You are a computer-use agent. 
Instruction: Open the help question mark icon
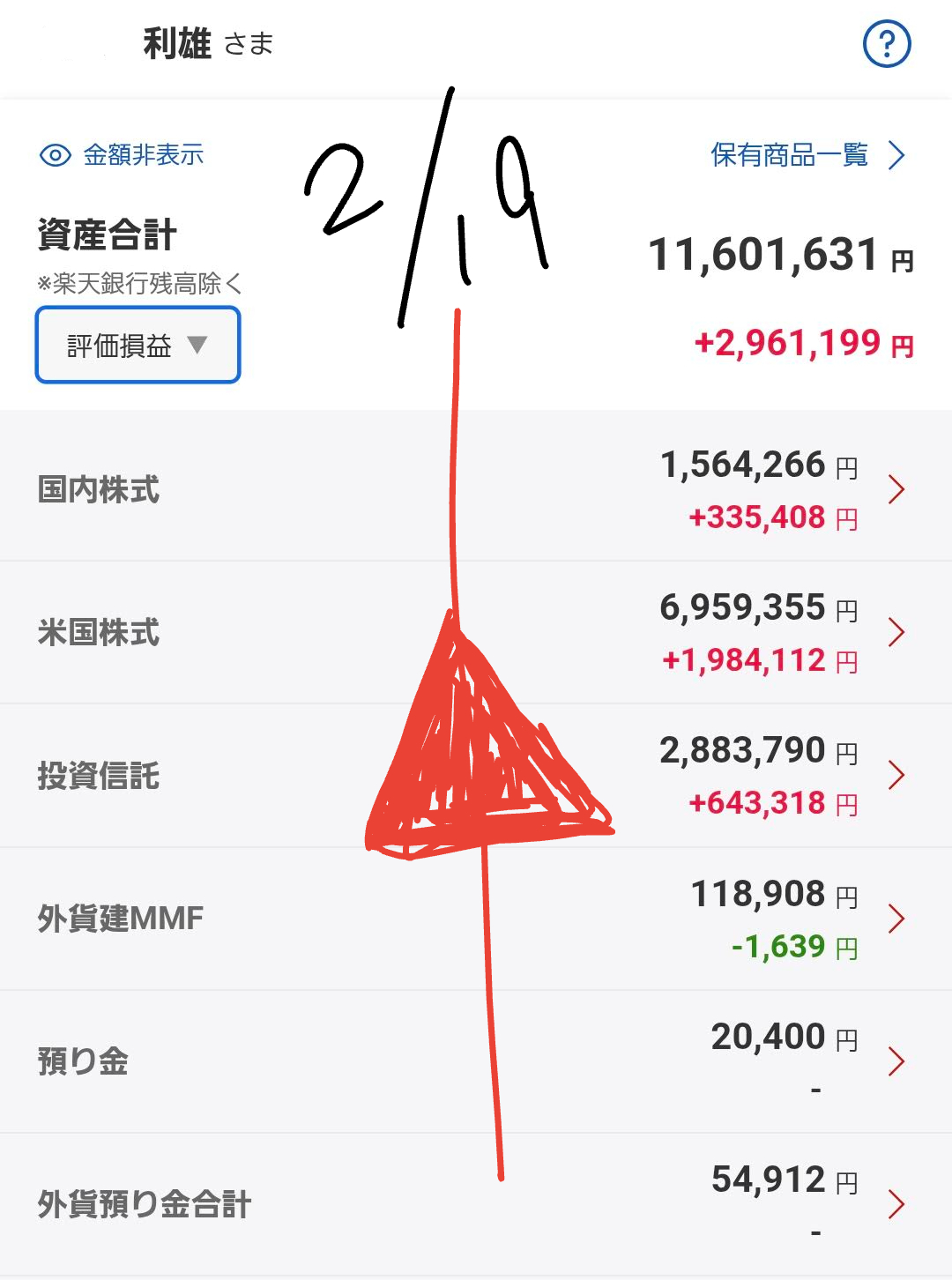click(x=886, y=43)
